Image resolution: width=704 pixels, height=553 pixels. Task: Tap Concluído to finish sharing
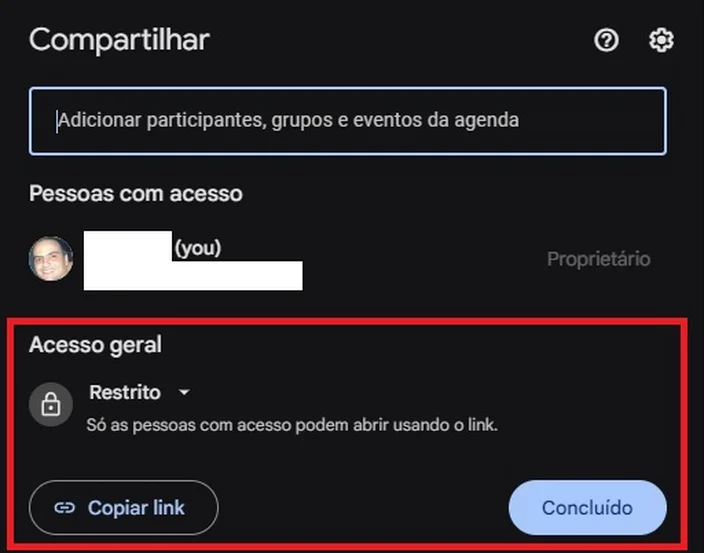pyautogui.click(x=587, y=508)
